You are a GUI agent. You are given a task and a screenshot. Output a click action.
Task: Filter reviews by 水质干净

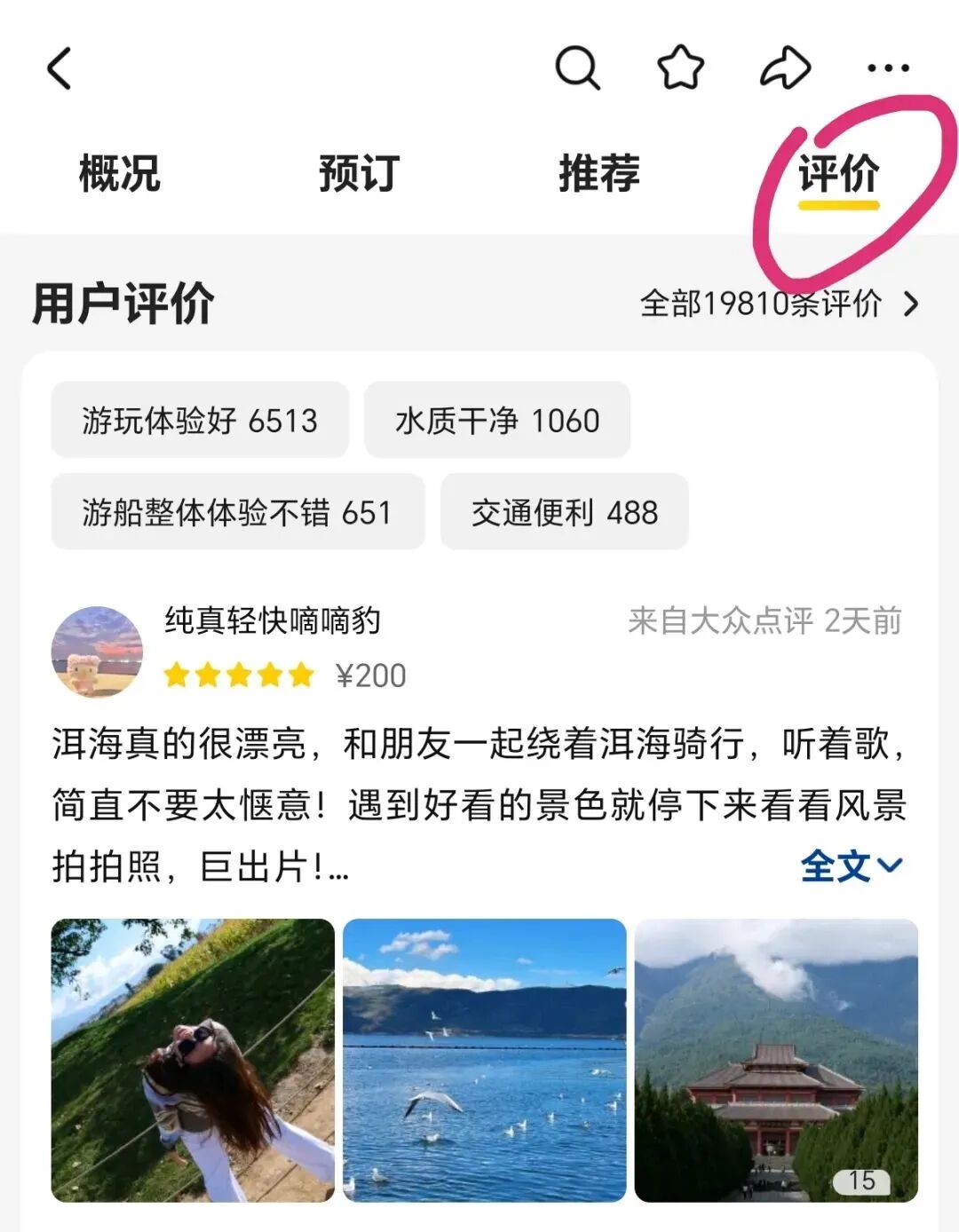coord(497,420)
